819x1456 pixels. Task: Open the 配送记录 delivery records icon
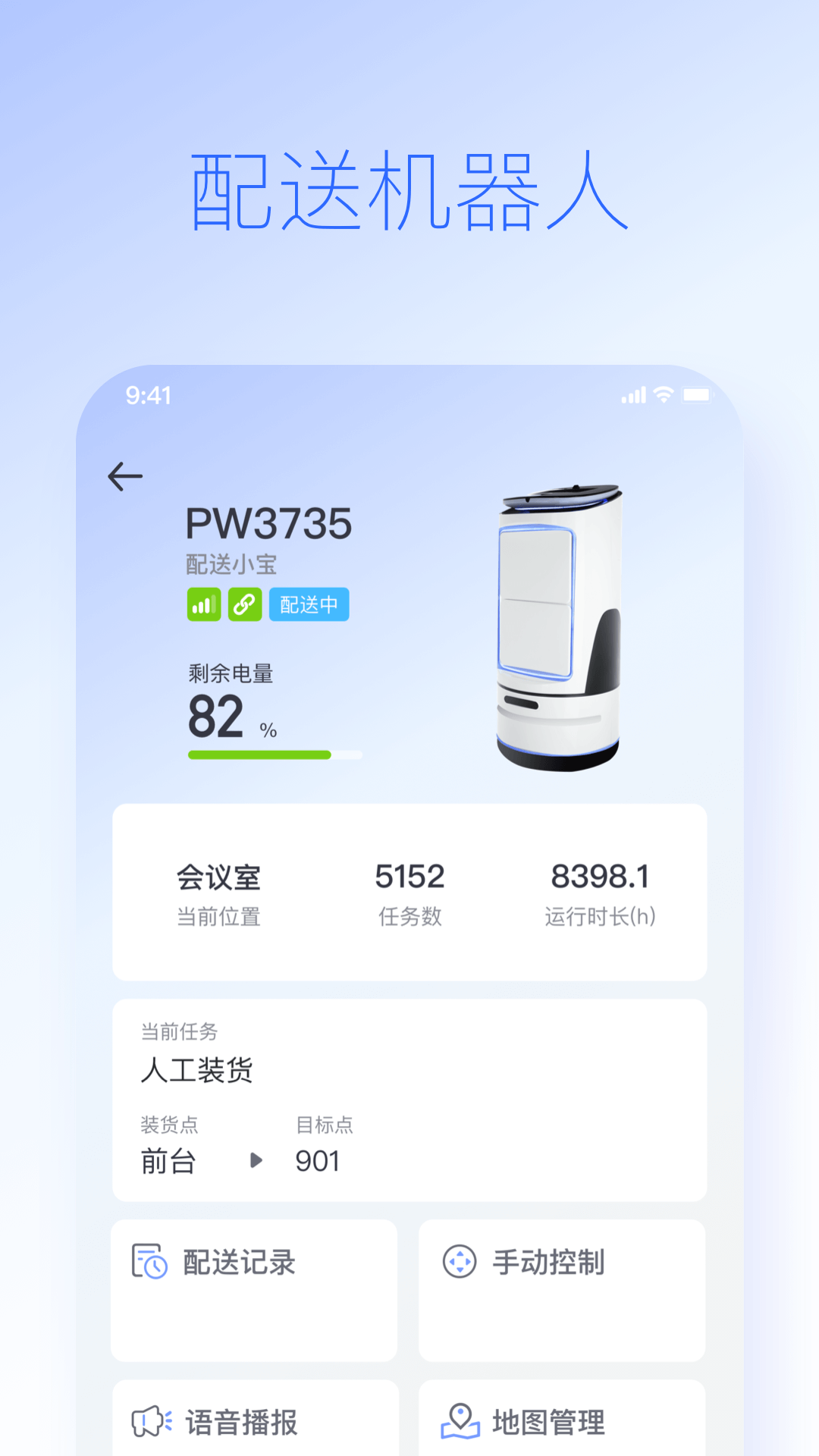(x=149, y=1261)
